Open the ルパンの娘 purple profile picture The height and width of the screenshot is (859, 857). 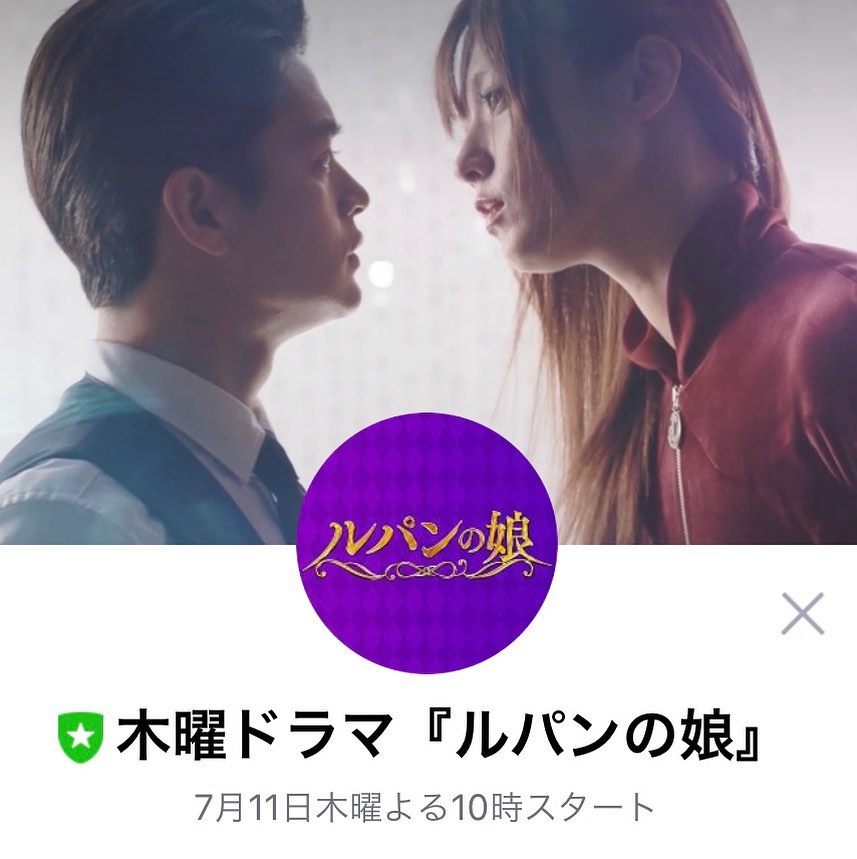(x=428, y=544)
